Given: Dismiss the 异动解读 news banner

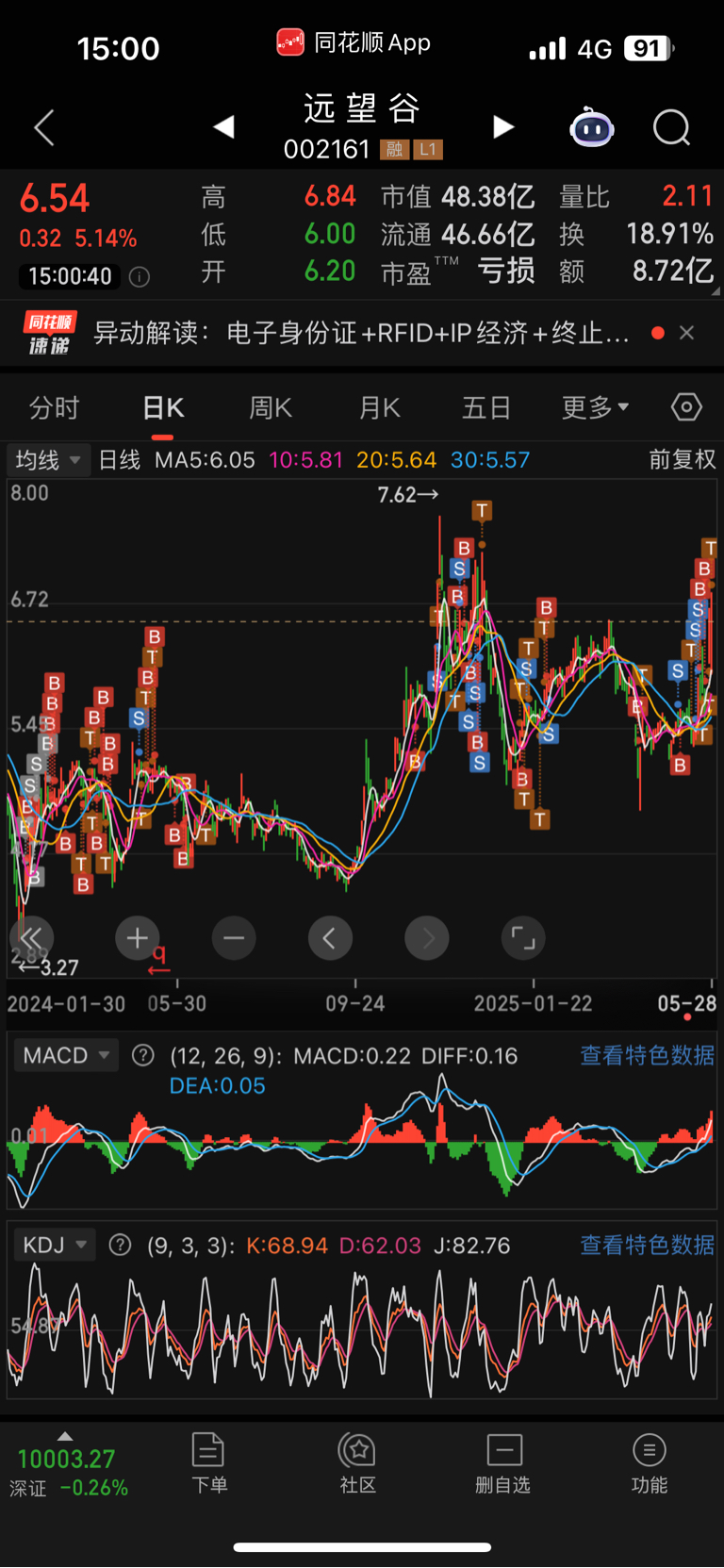Looking at the screenshot, I should click(x=687, y=333).
